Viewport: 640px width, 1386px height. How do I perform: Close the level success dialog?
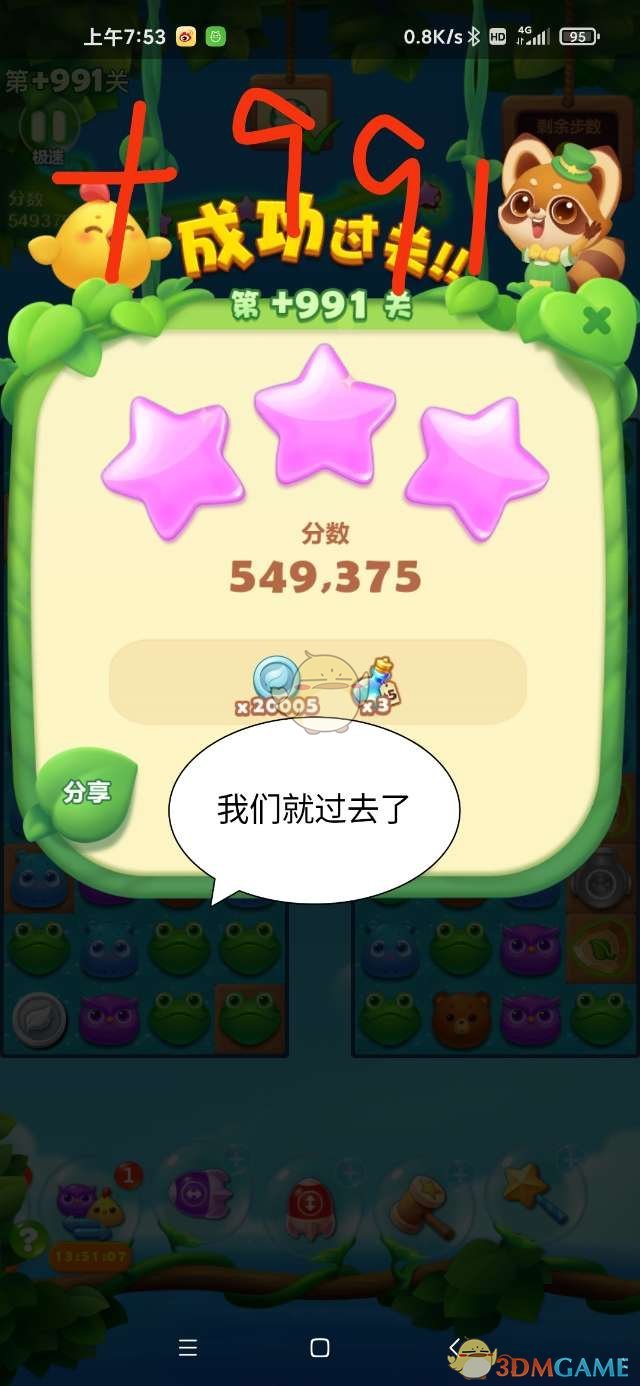point(596,321)
